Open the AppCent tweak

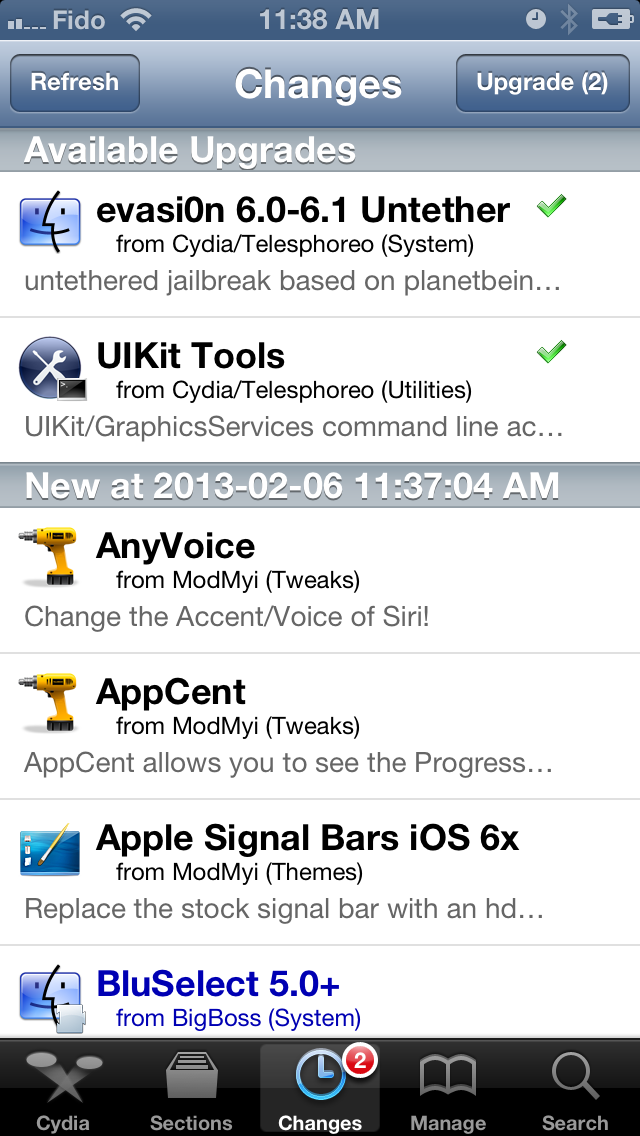(320, 726)
